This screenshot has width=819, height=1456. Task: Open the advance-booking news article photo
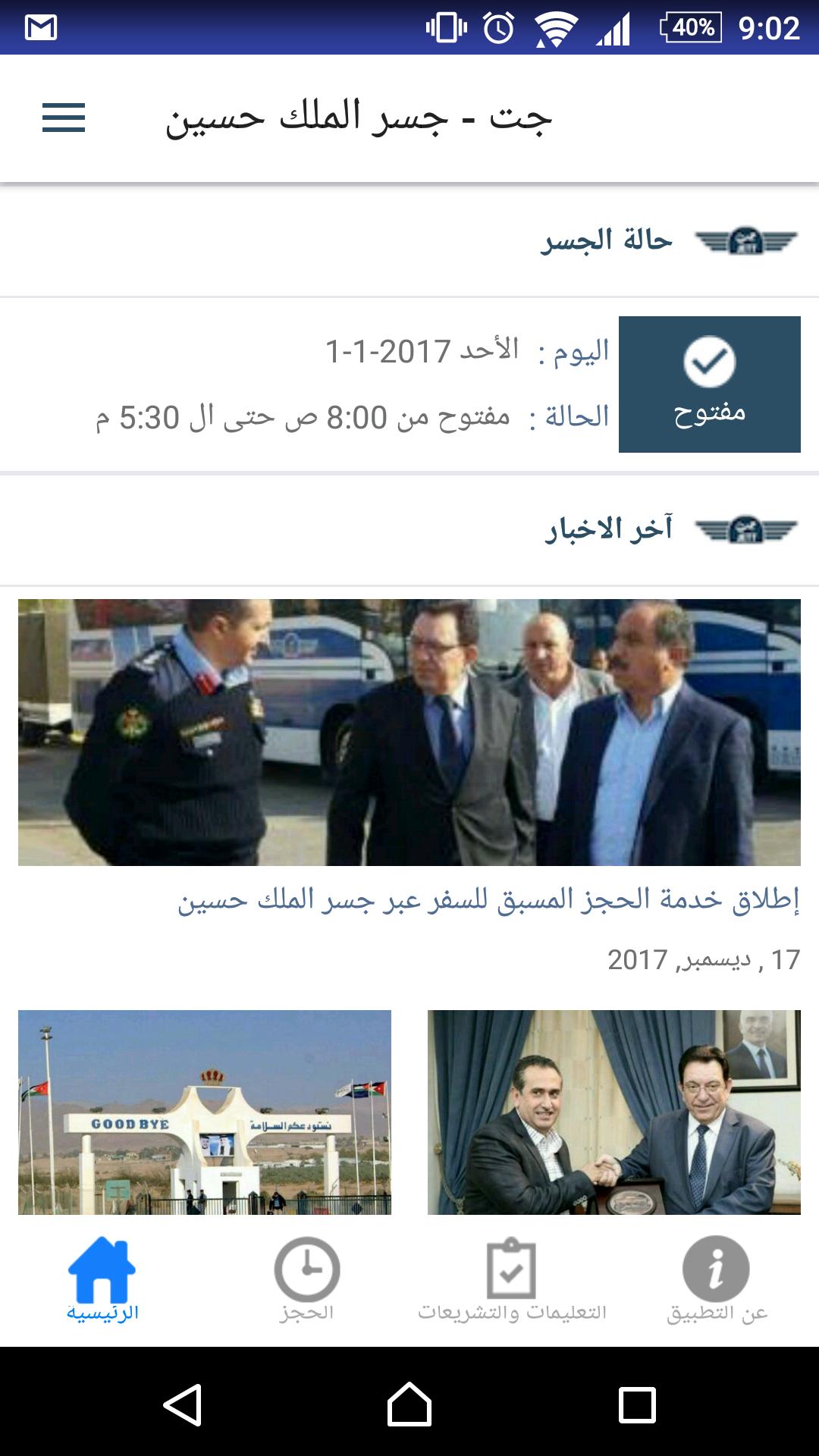click(x=409, y=732)
